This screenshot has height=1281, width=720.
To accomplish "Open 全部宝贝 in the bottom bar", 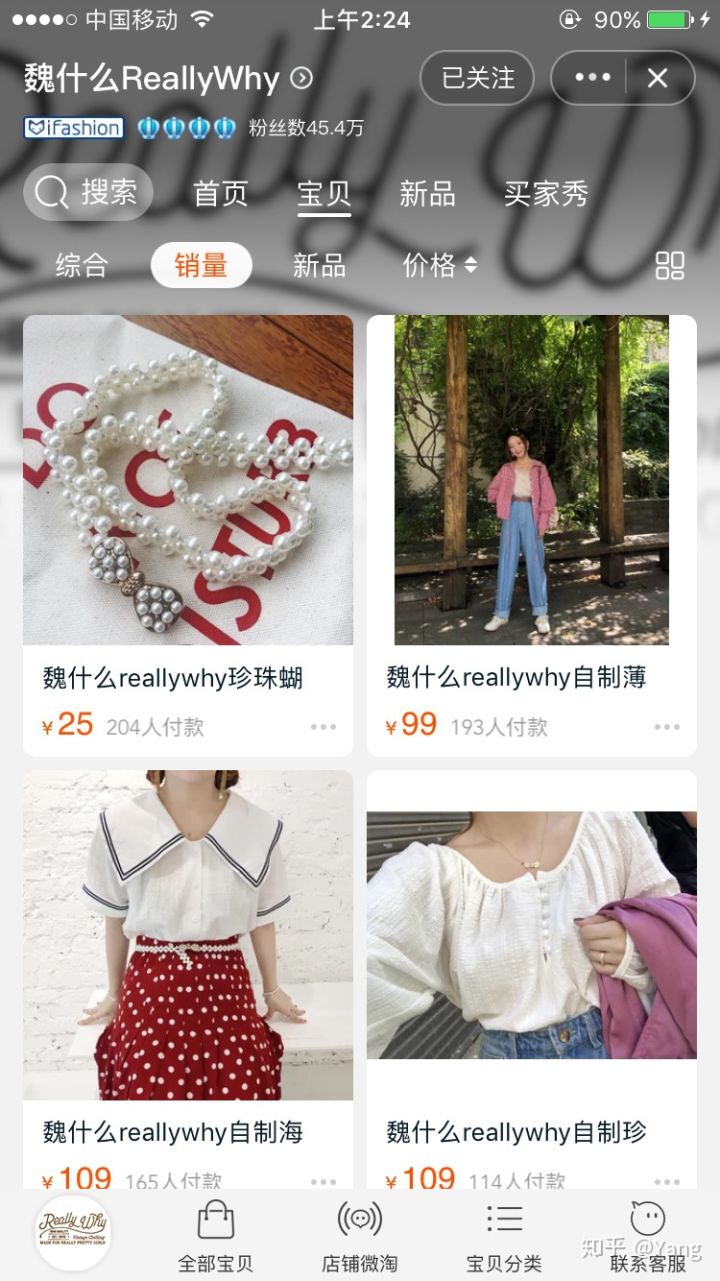I will (215, 1236).
